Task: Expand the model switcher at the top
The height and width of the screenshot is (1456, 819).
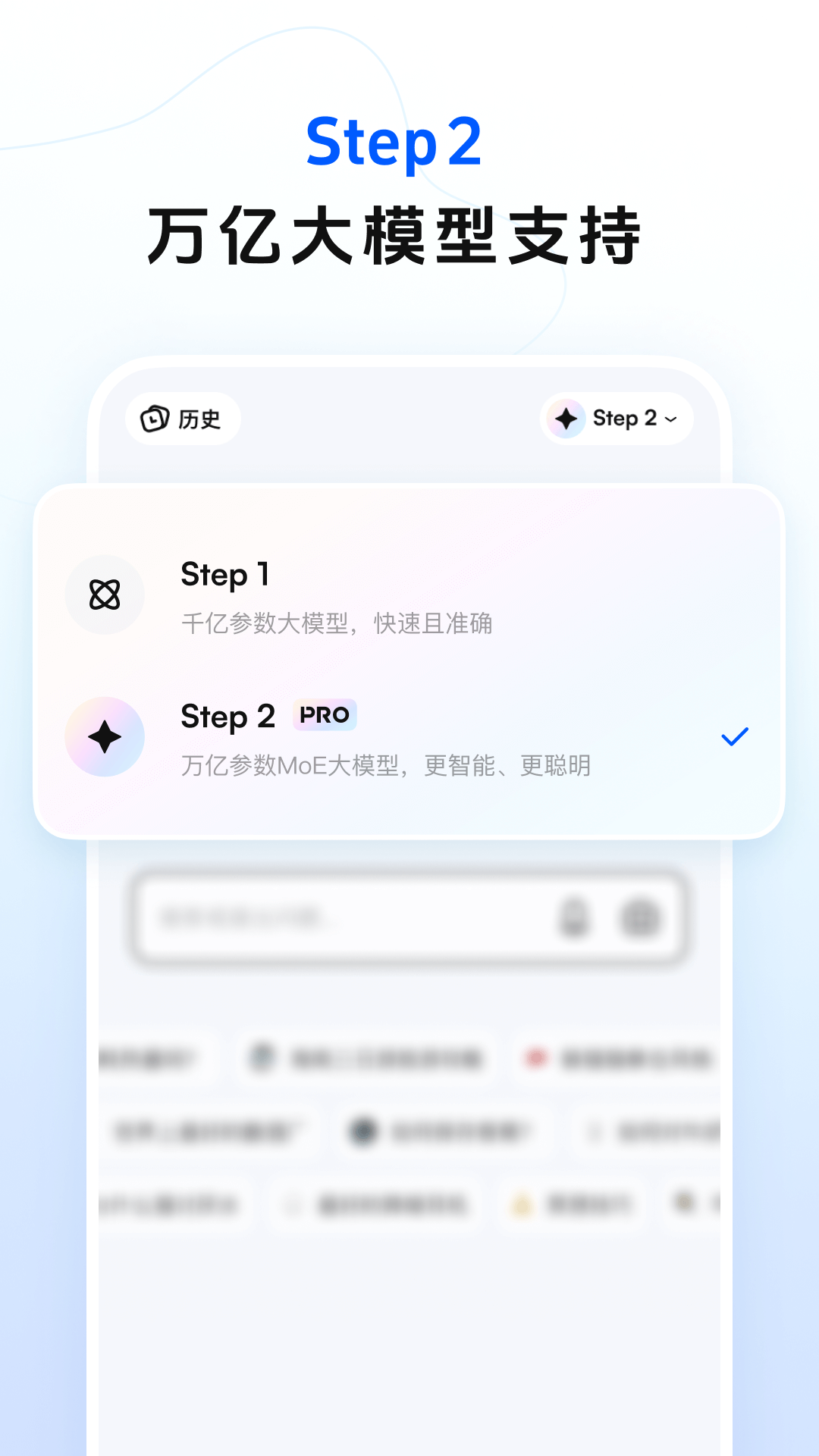Action: [x=616, y=418]
